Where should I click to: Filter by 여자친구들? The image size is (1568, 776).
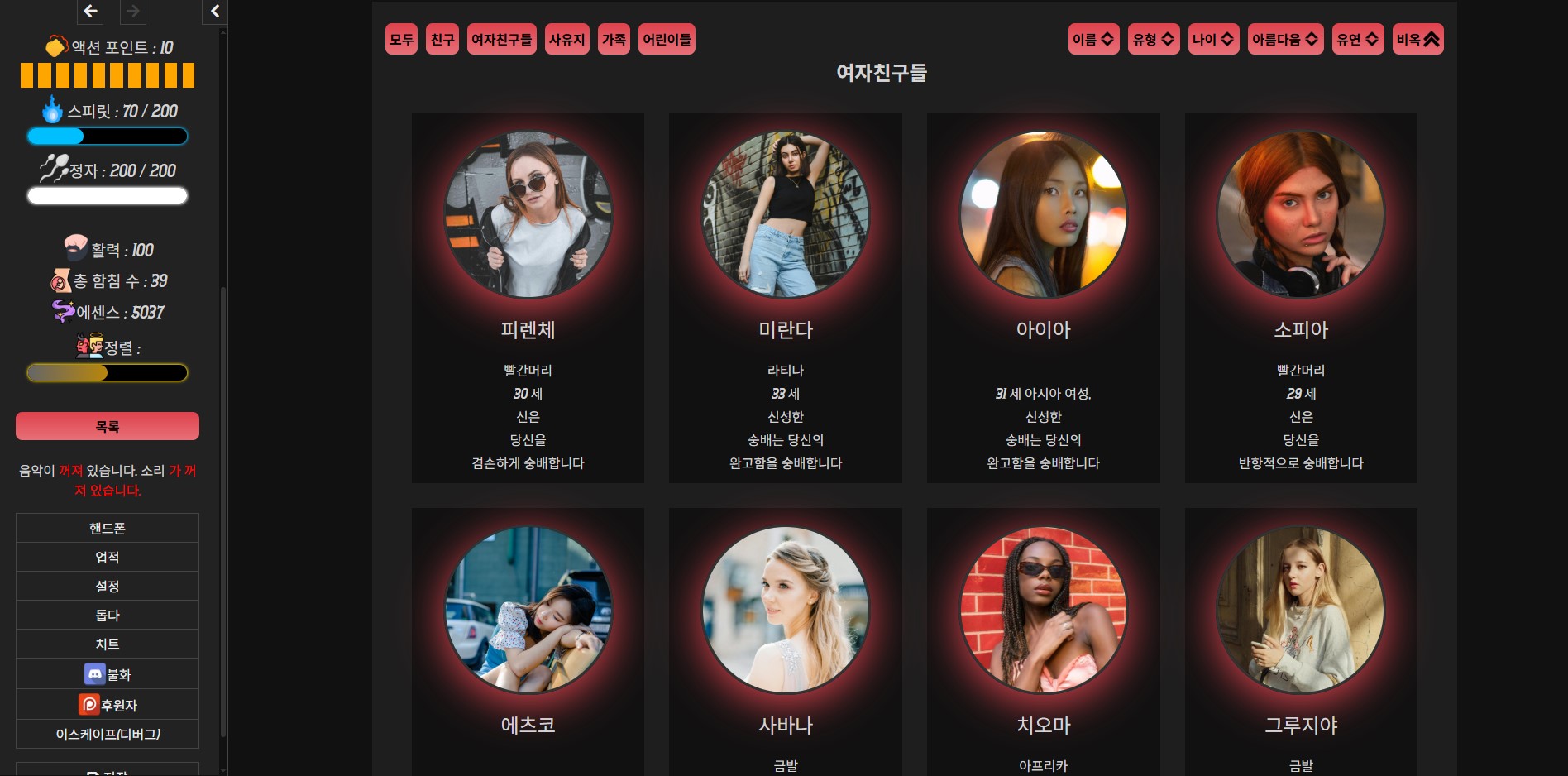[502, 39]
